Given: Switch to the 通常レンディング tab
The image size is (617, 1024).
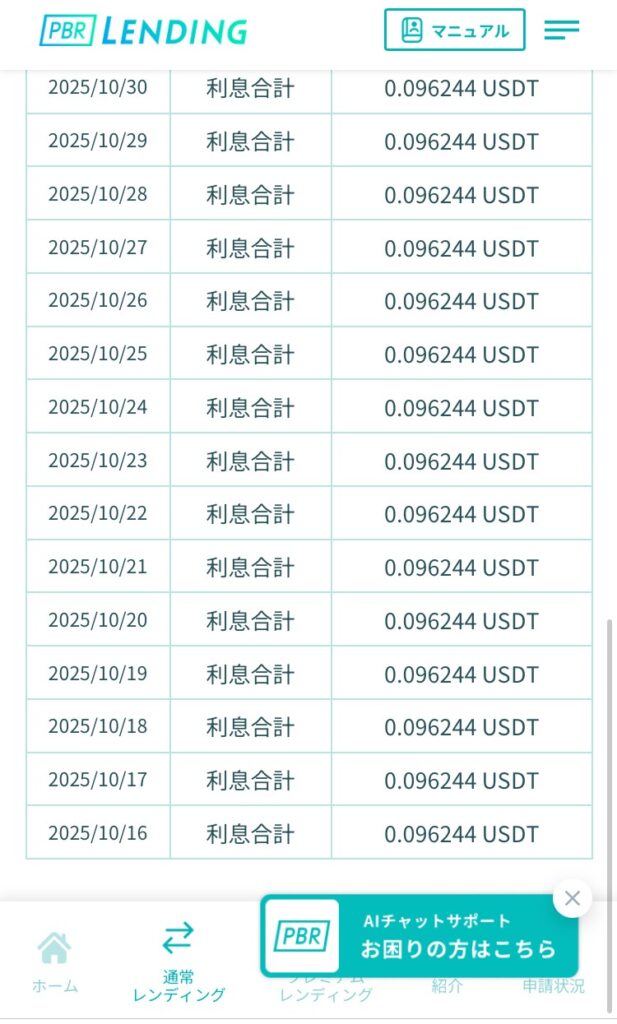Looking at the screenshot, I should click(x=178, y=962).
